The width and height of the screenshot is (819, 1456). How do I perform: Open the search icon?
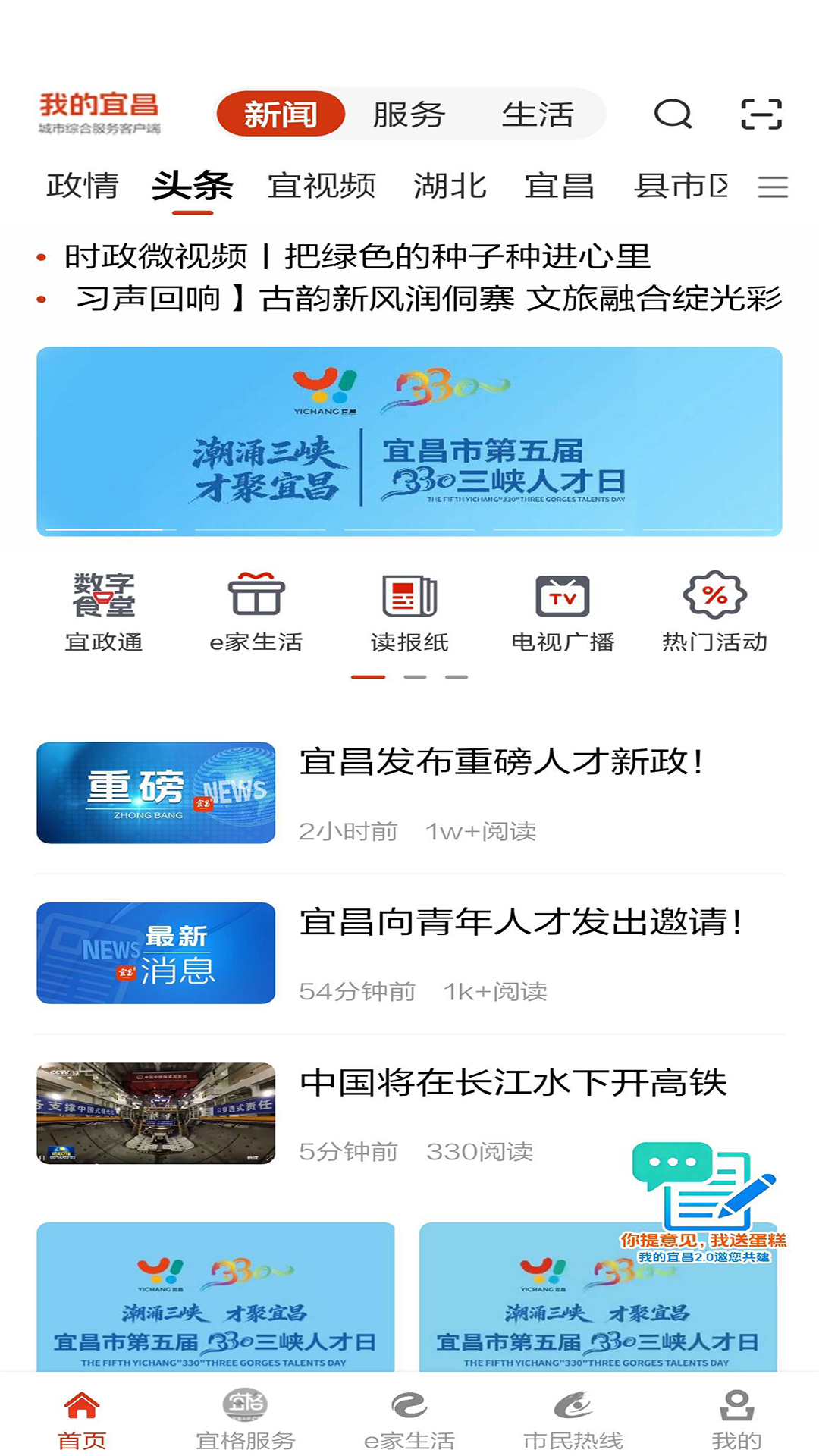pos(673,115)
